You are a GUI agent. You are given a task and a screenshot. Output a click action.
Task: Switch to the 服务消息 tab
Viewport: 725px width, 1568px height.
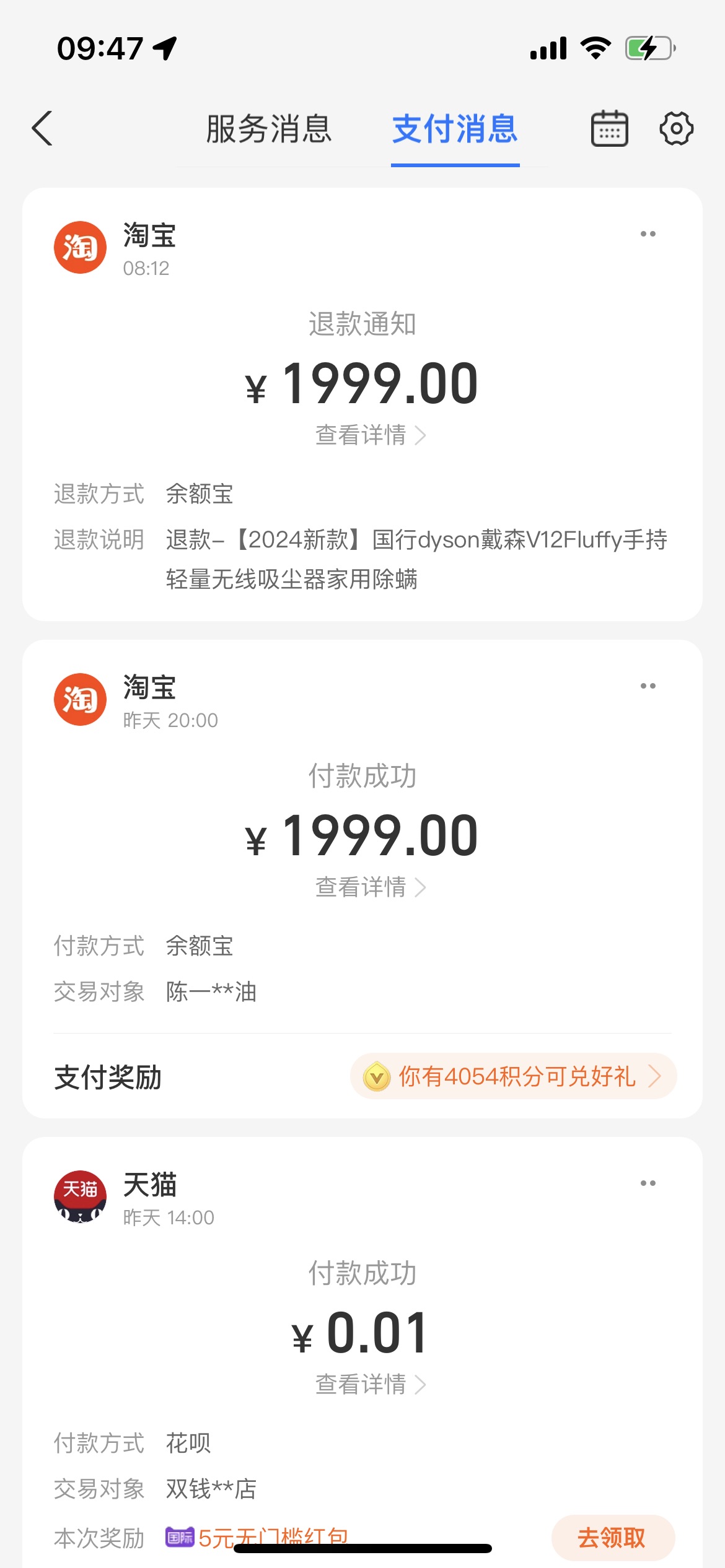coord(269,129)
